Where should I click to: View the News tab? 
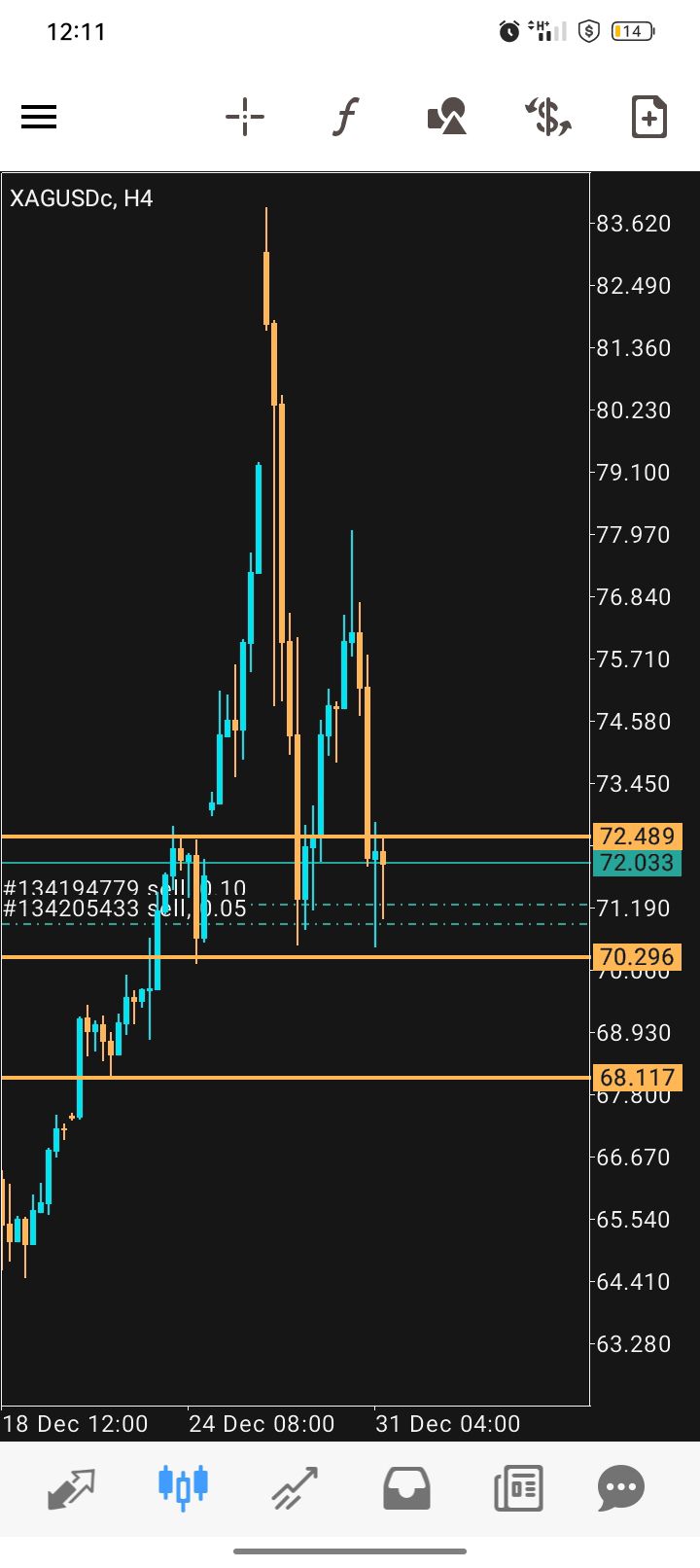[x=517, y=1487]
